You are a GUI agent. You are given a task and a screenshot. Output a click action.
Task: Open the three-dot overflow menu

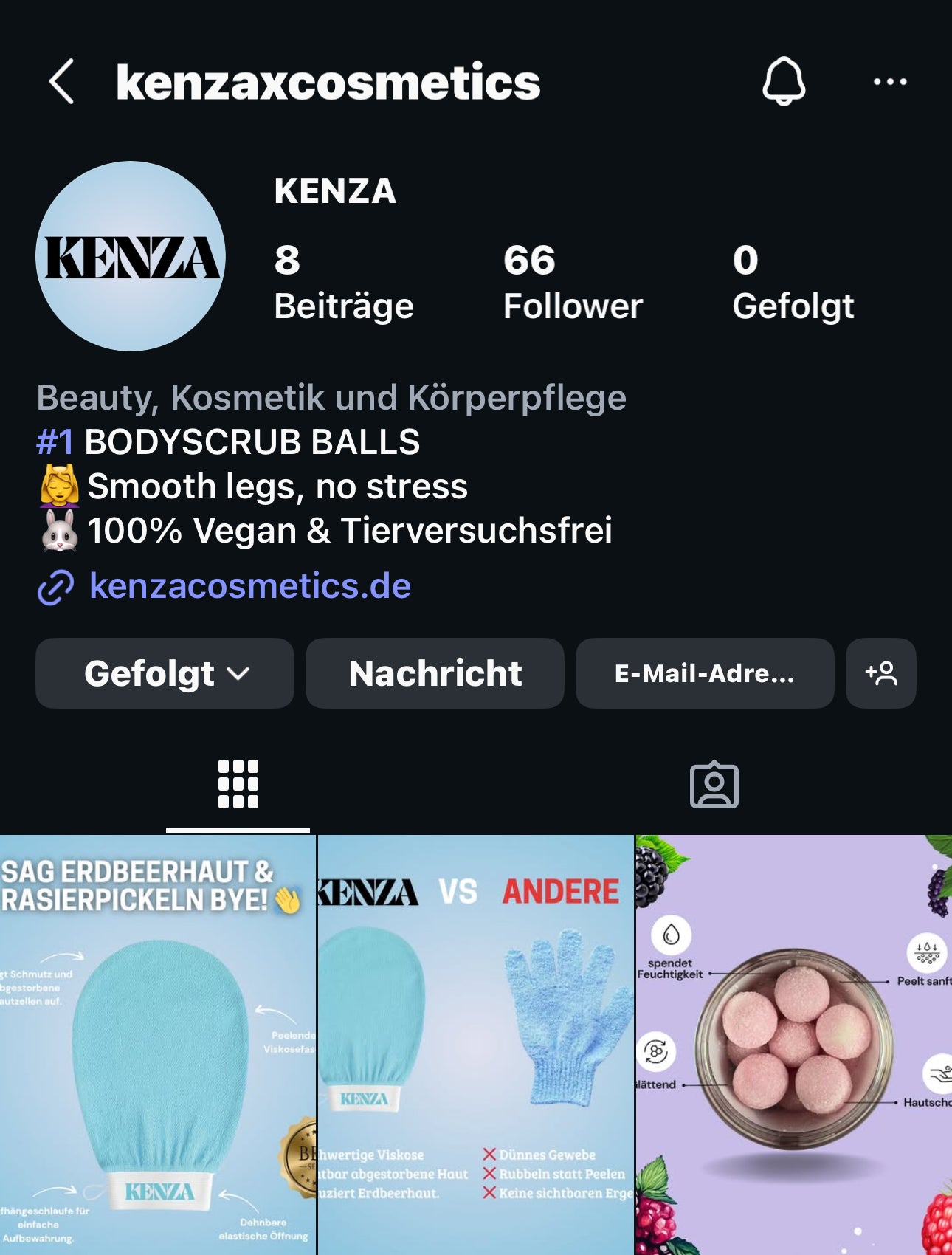889,82
